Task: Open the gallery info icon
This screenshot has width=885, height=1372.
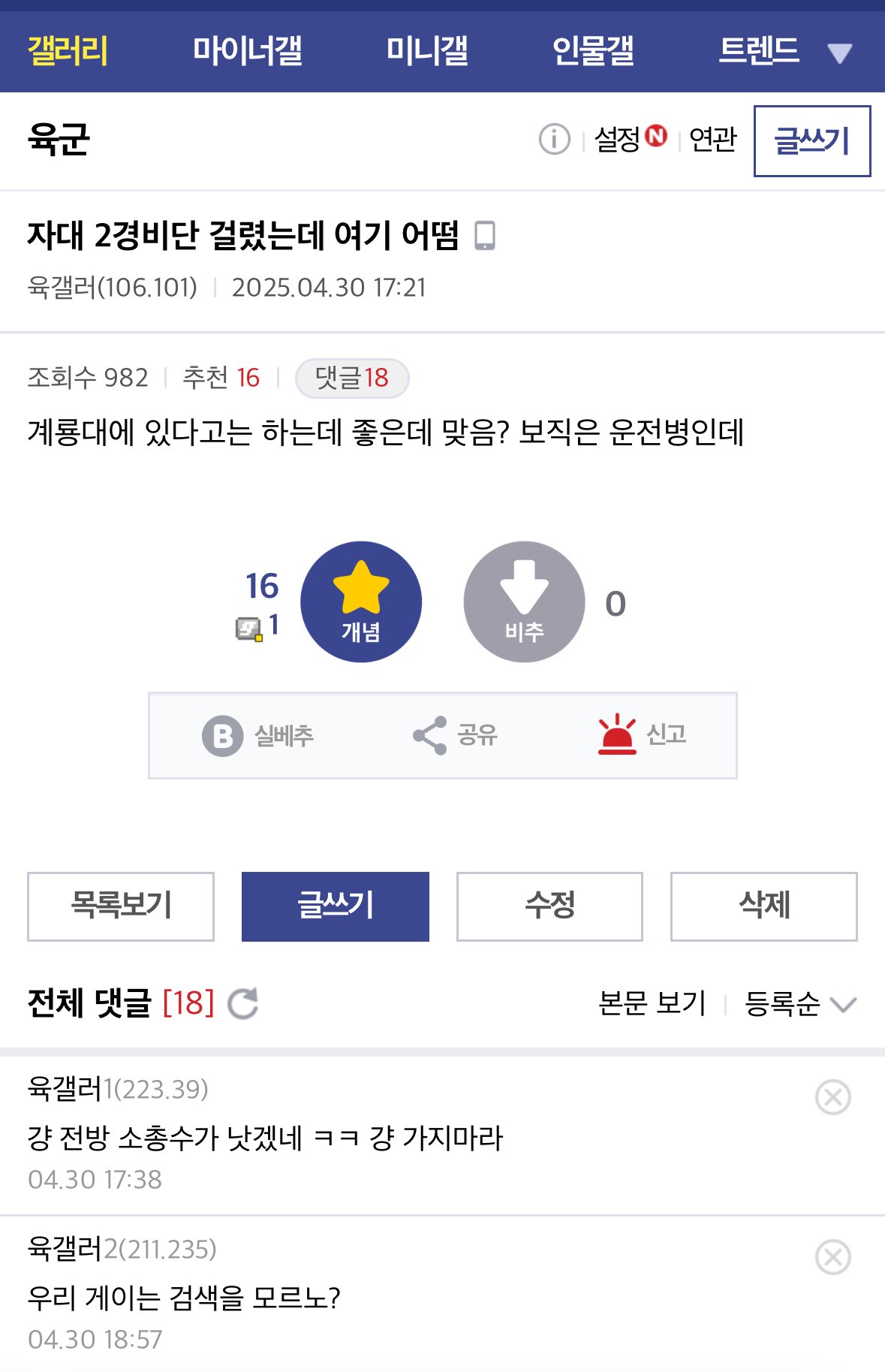Action: pos(554,140)
